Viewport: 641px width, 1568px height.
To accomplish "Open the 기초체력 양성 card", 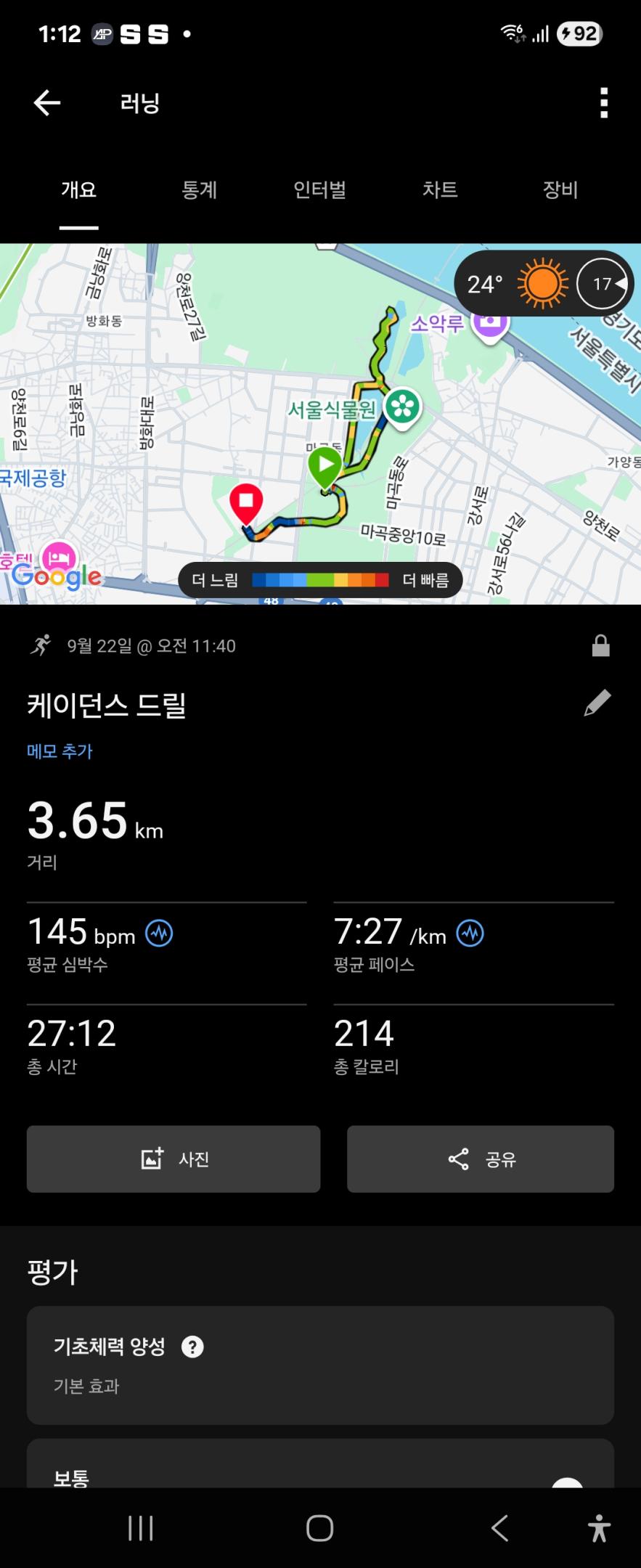I will point(320,1365).
